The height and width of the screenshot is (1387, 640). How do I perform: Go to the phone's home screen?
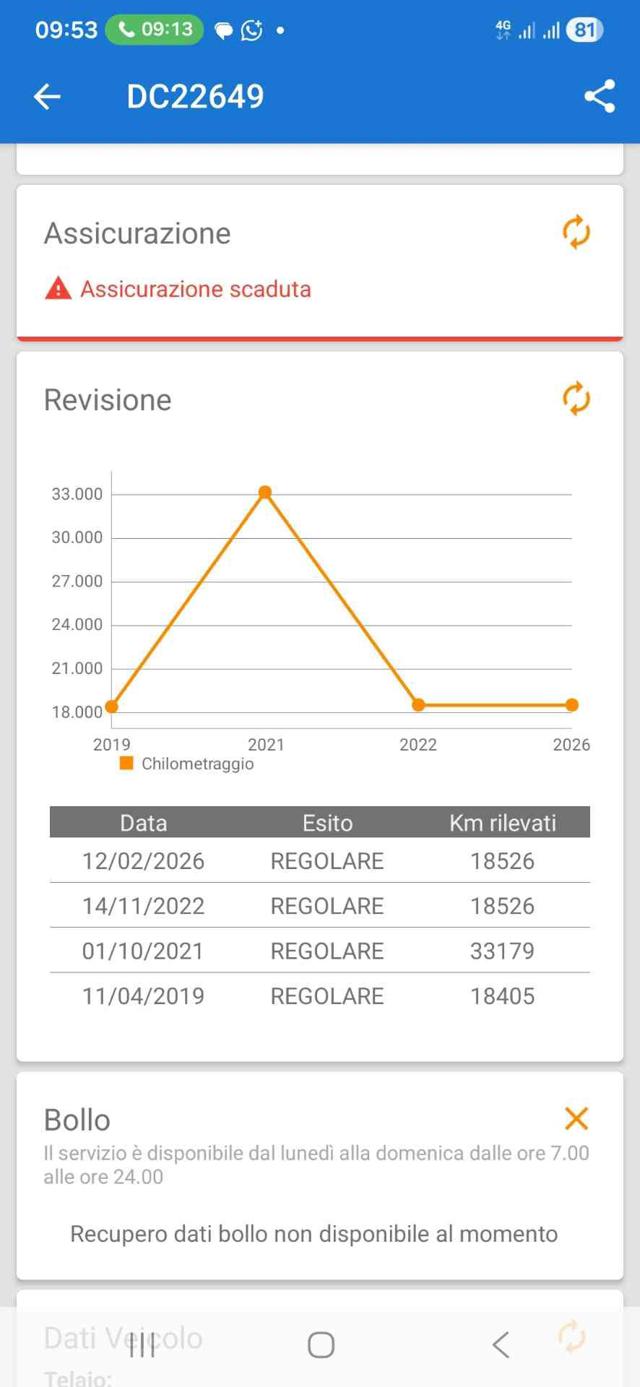pyautogui.click(x=321, y=1345)
